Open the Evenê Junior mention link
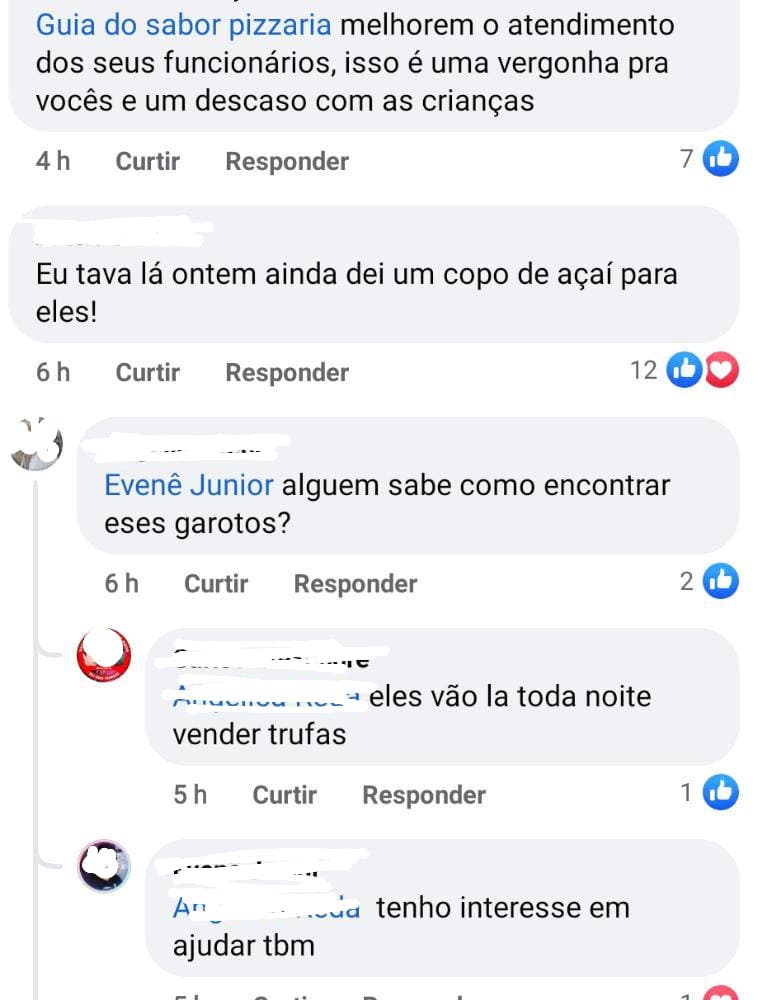This screenshot has width=767, height=1000. (x=189, y=486)
